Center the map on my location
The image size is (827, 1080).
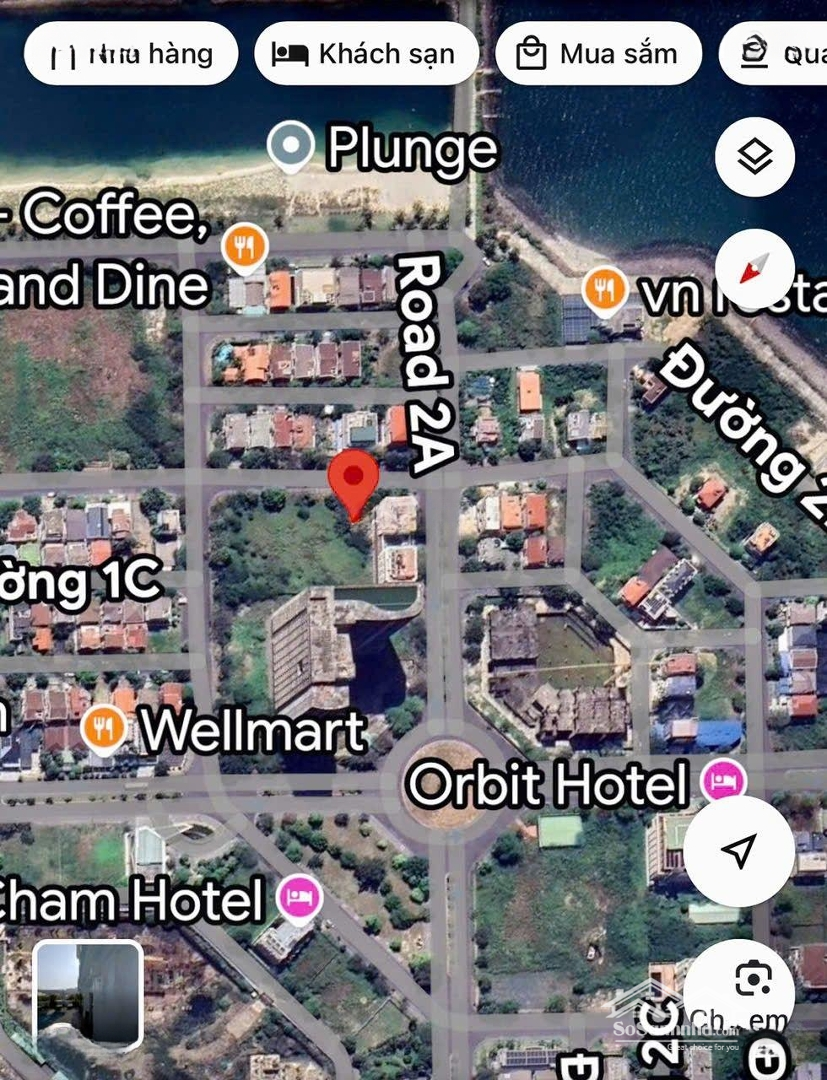(x=739, y=851)
